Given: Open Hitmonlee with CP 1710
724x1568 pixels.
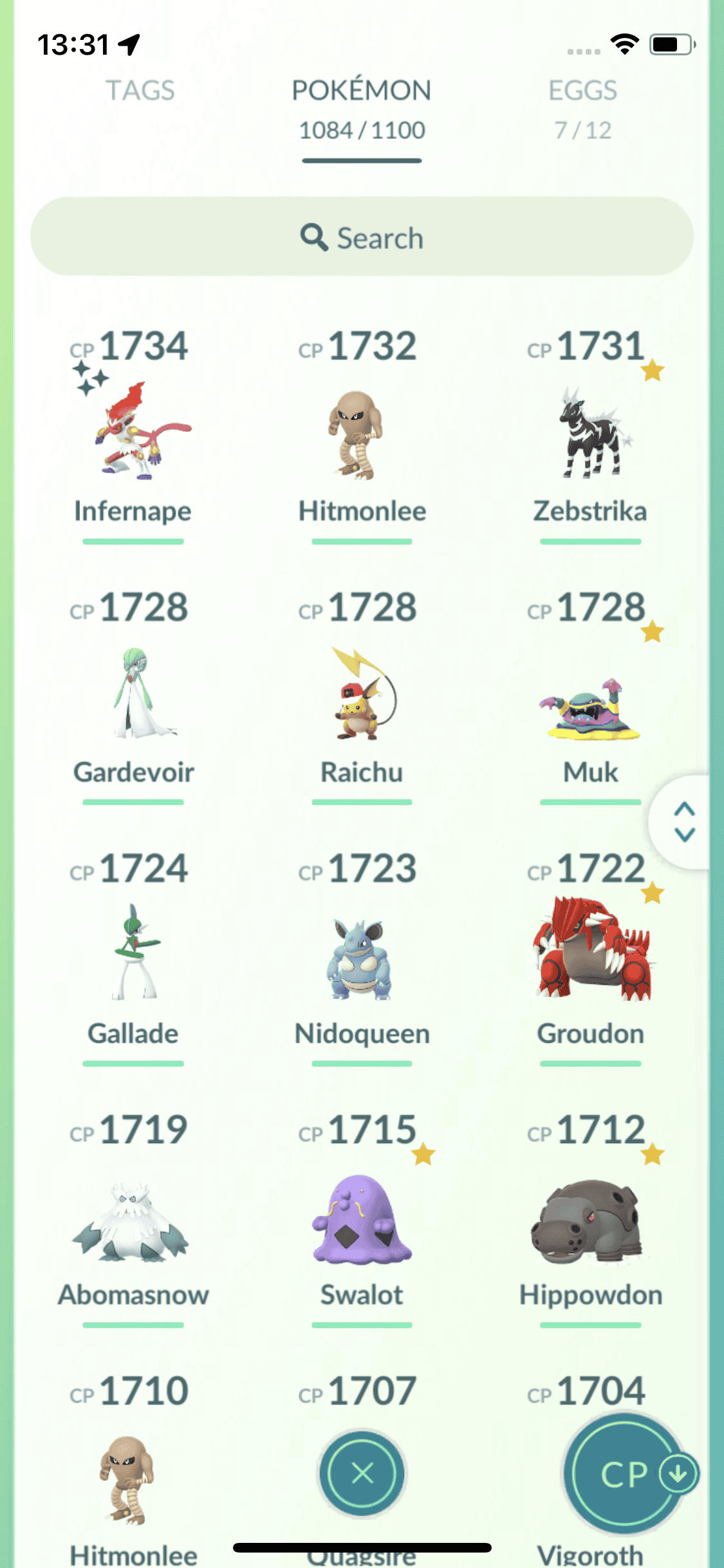Looking at the screenshot, I should [x=129, y=1480].
